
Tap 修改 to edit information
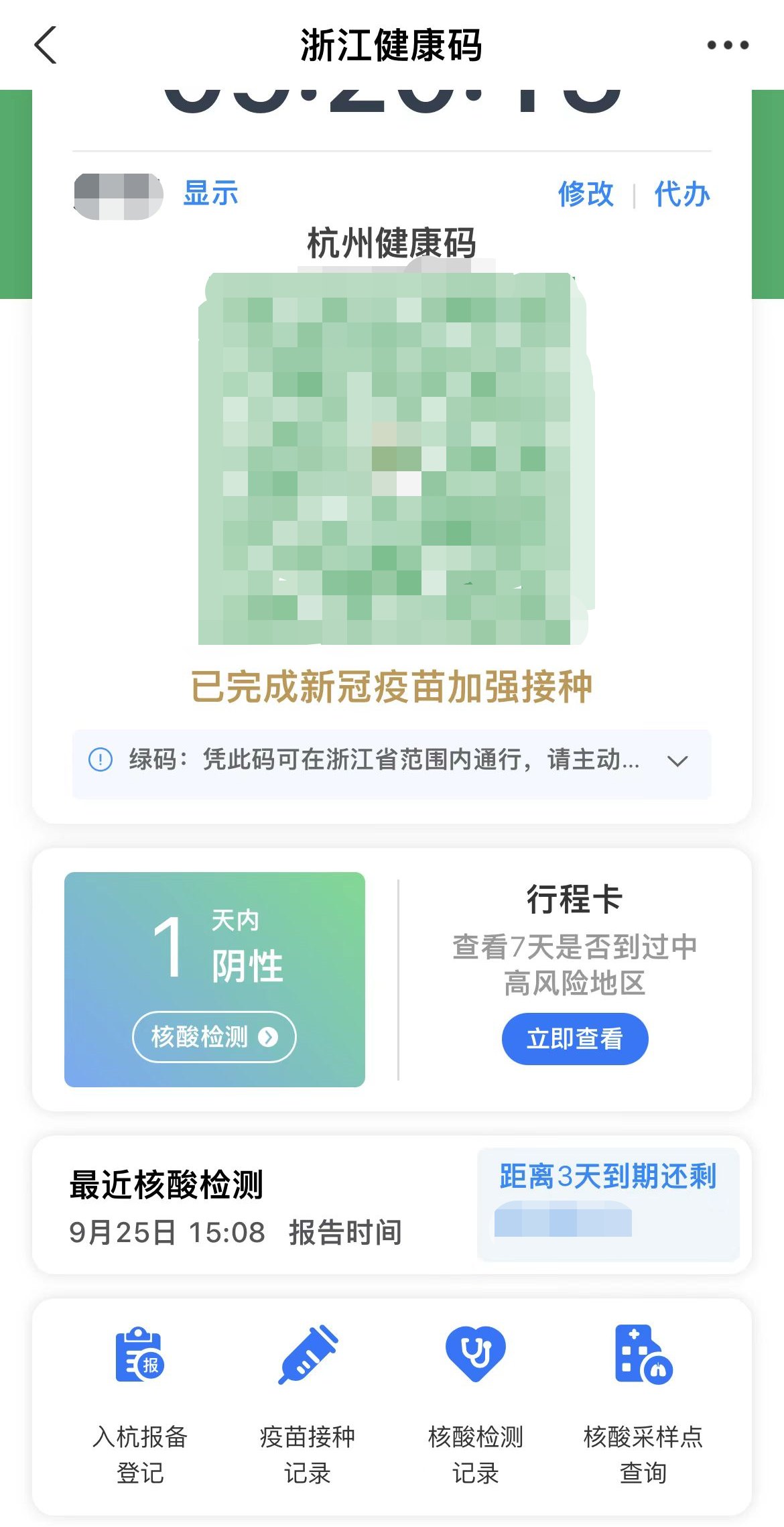point(586,194)
